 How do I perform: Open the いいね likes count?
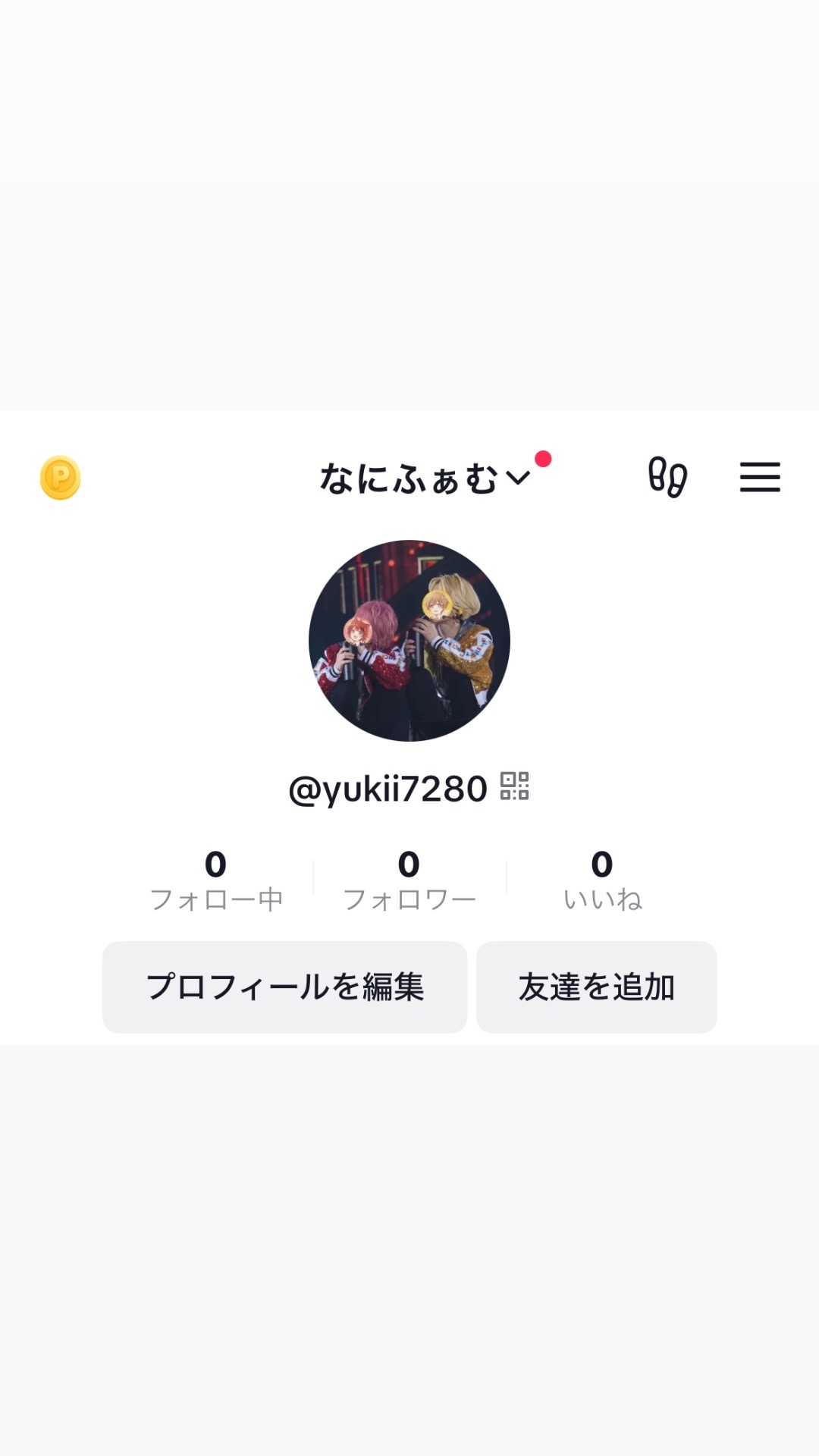pos(602,880)
